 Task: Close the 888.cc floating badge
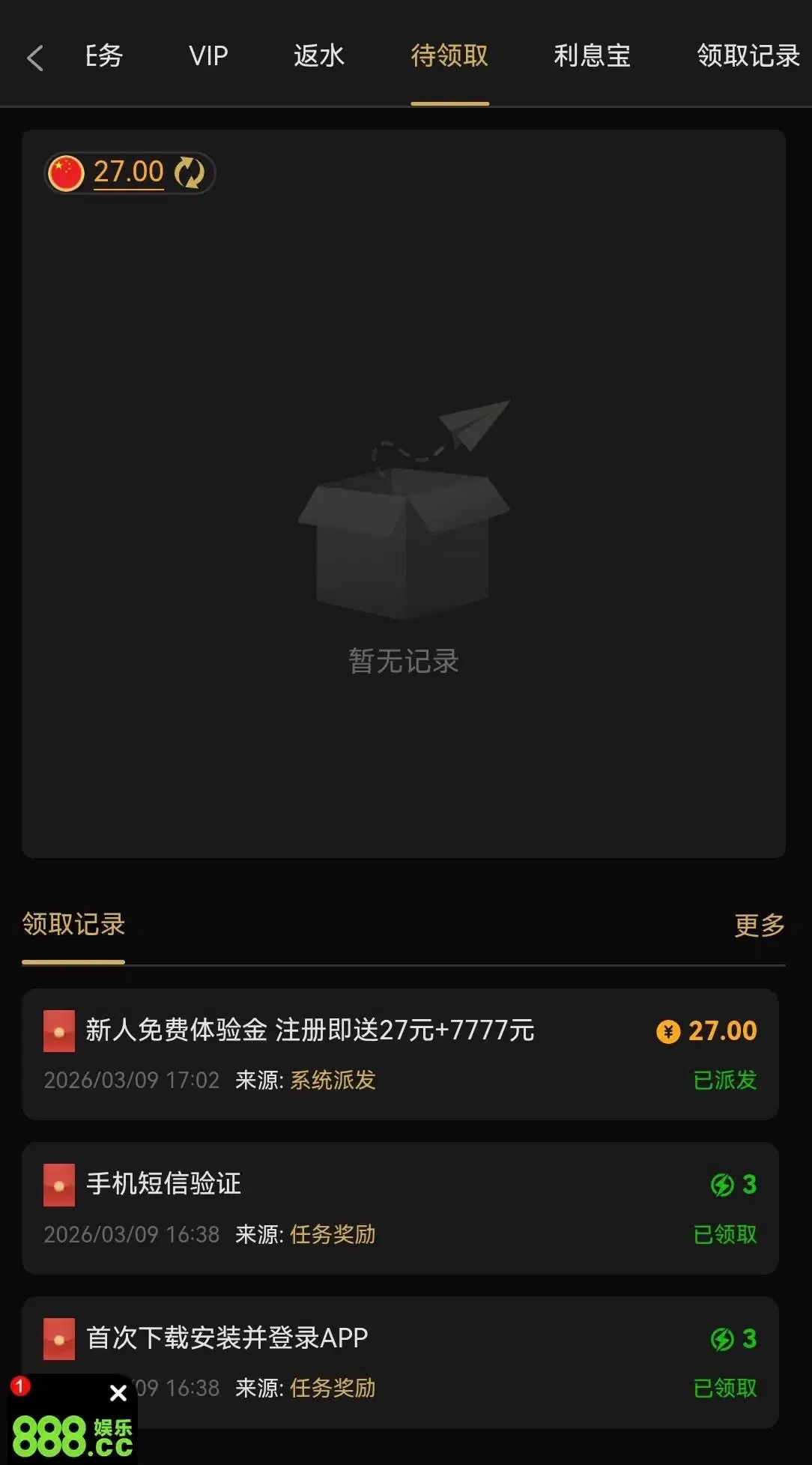tap(118, 1393)
